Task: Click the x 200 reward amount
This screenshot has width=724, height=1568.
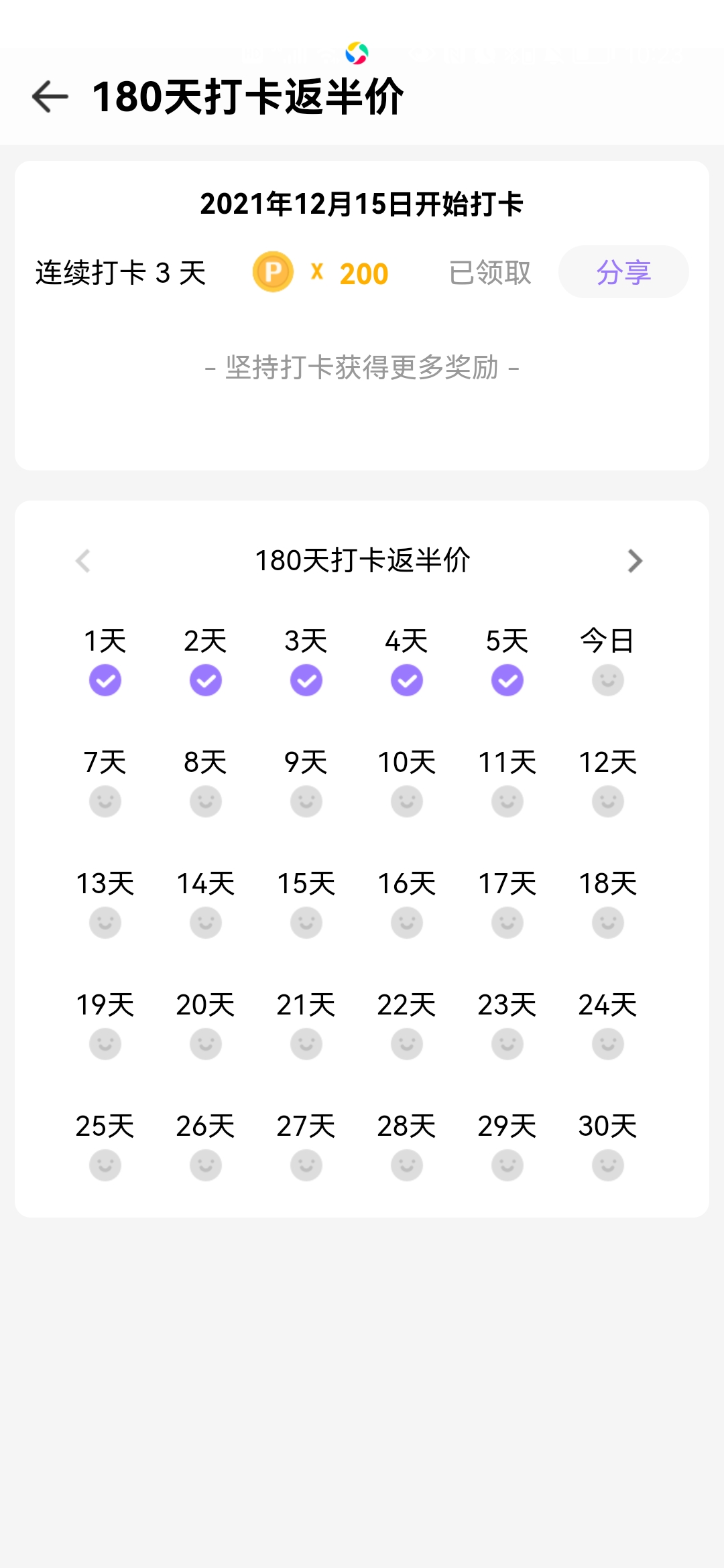Action: pos(351,272)
